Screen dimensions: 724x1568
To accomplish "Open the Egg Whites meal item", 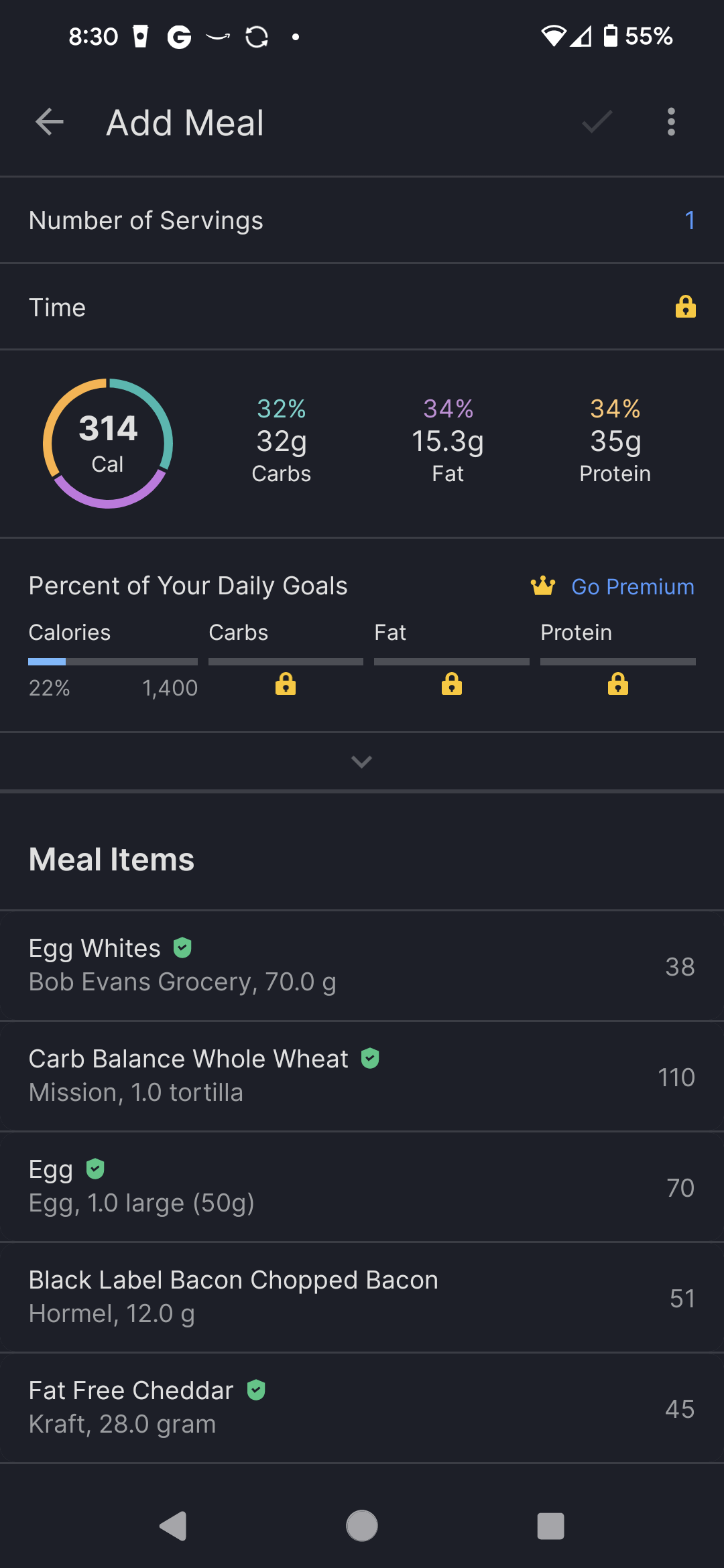I will tap(362, 966).
